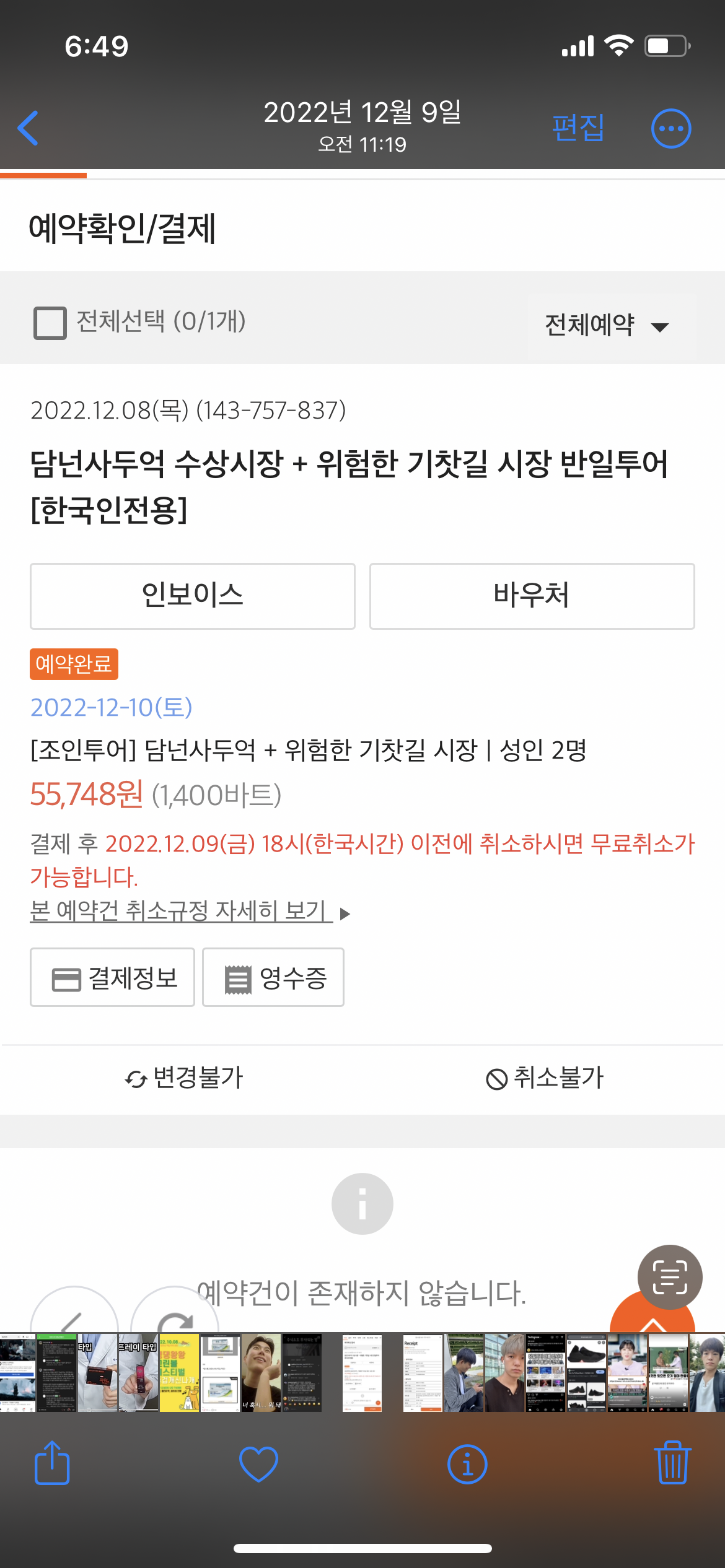Favorite this photo with the heart
The height and width of the screenshot is (1568, 725).
click(258, 1464)
